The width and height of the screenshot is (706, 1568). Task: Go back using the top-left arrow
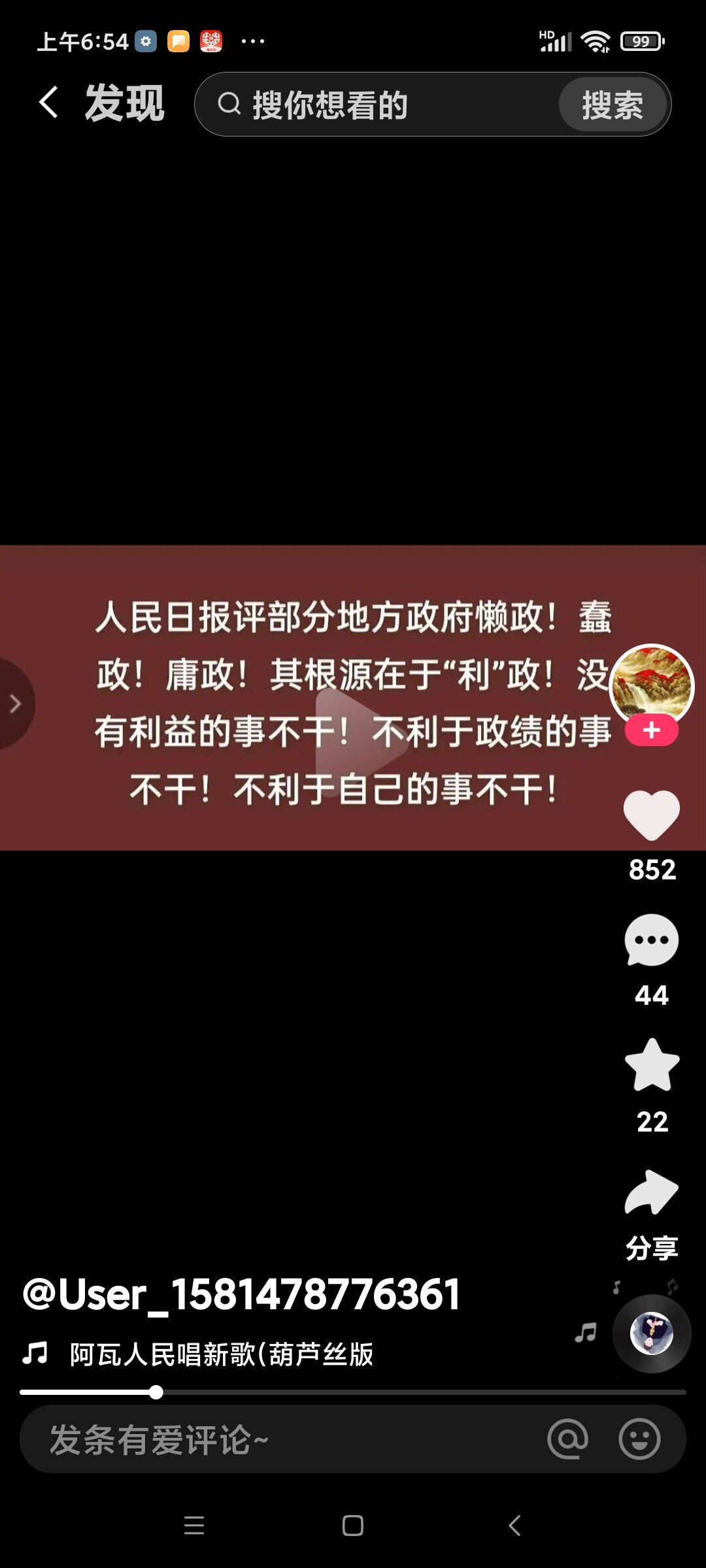tap(48, 103)
